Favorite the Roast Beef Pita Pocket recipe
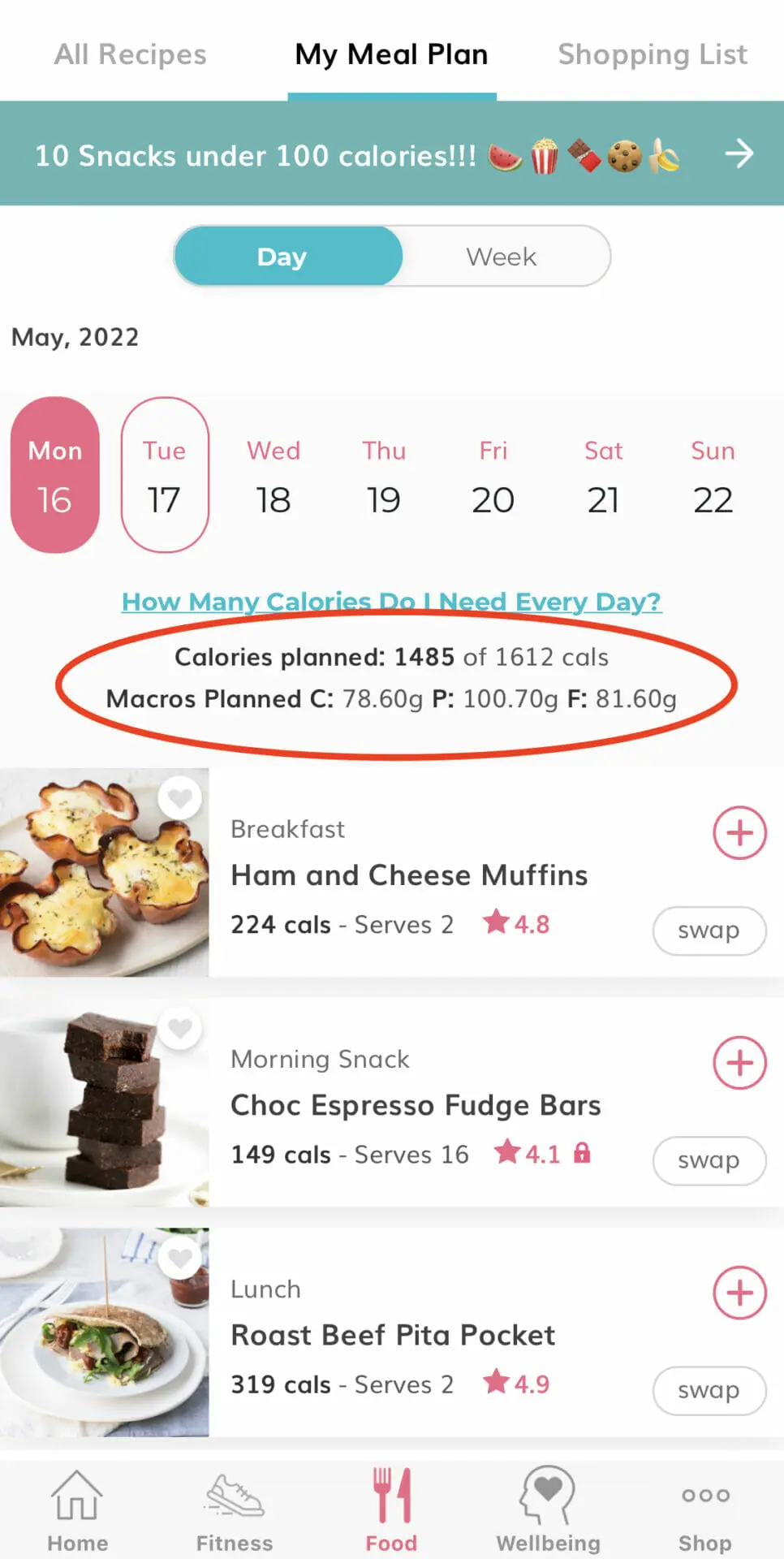 click(179, 1258)
